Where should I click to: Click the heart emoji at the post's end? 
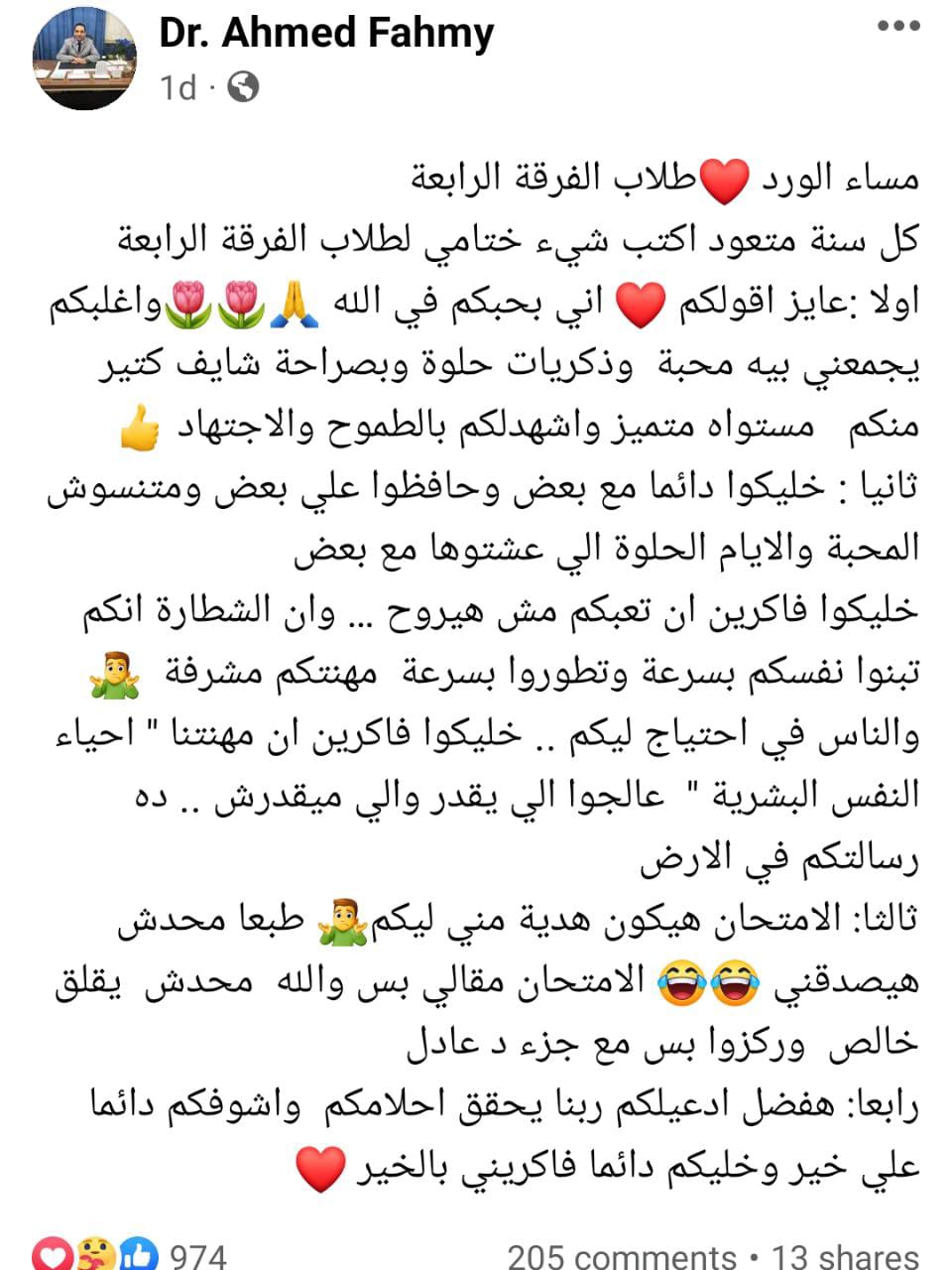(x=317, y=1171)
